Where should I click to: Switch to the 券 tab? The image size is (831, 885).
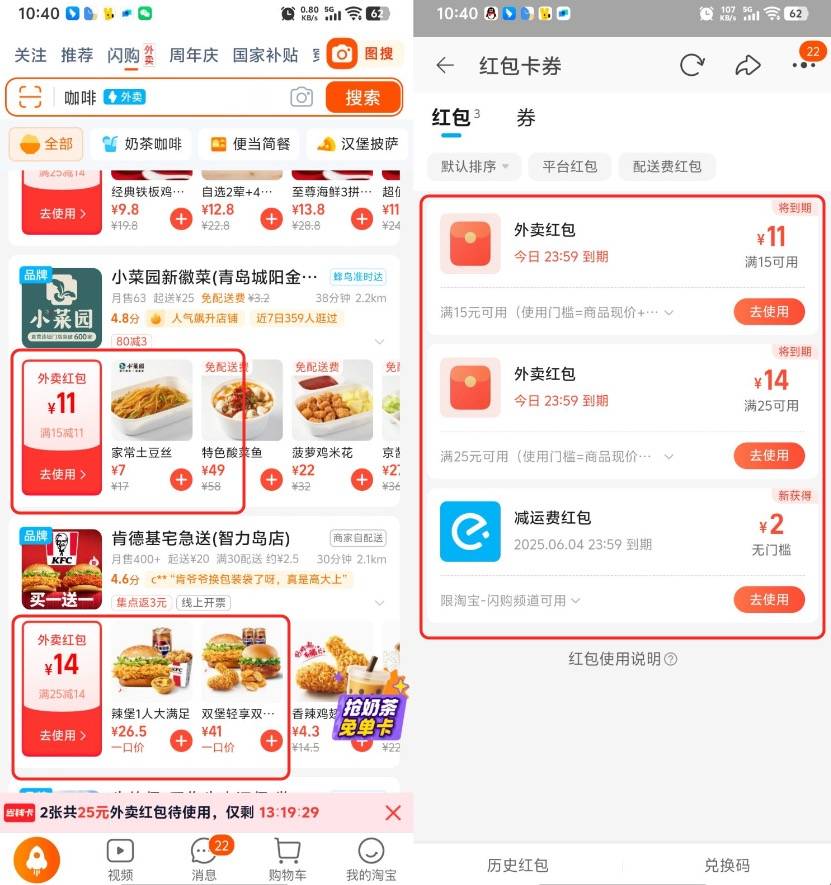coord(525,118)
